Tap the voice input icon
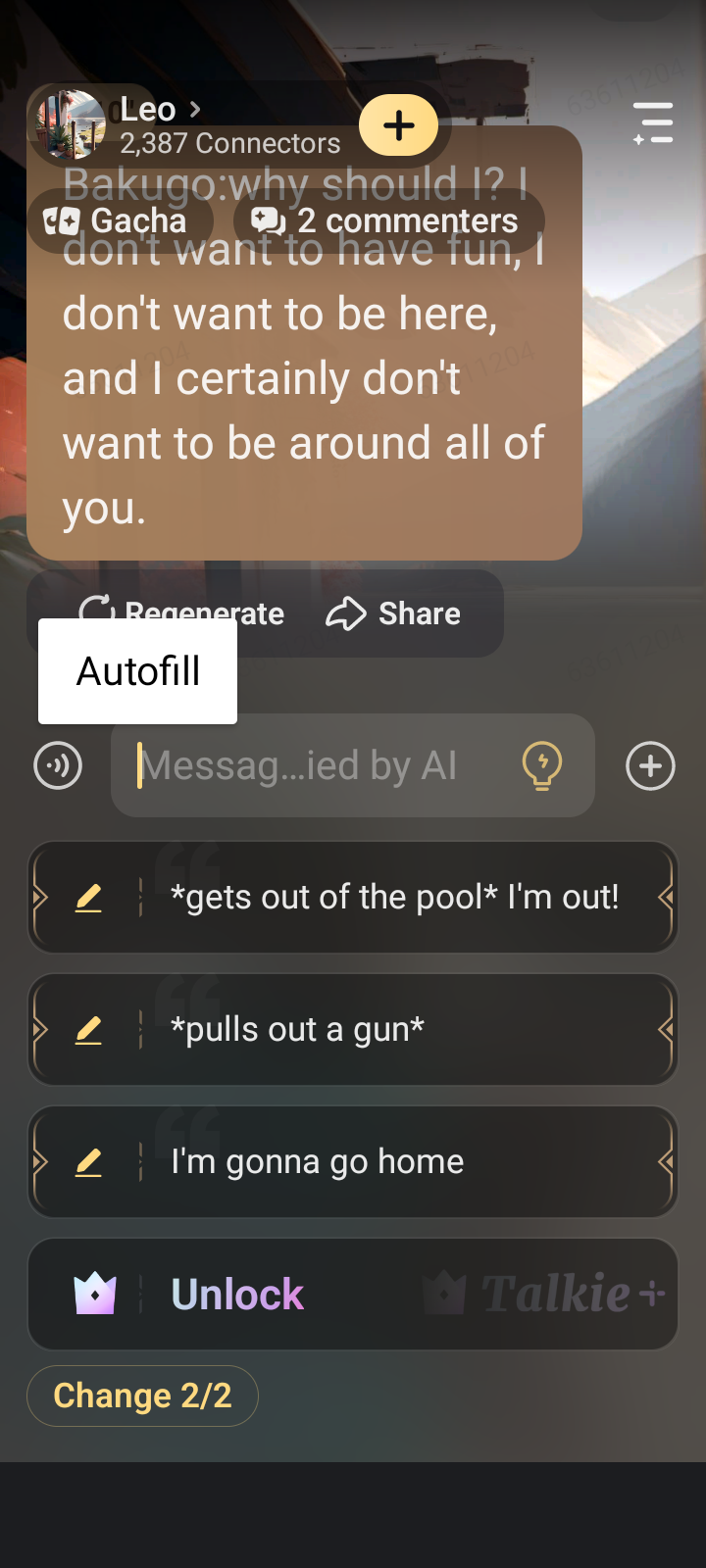 pyautogui.click(x=58, y=765)
